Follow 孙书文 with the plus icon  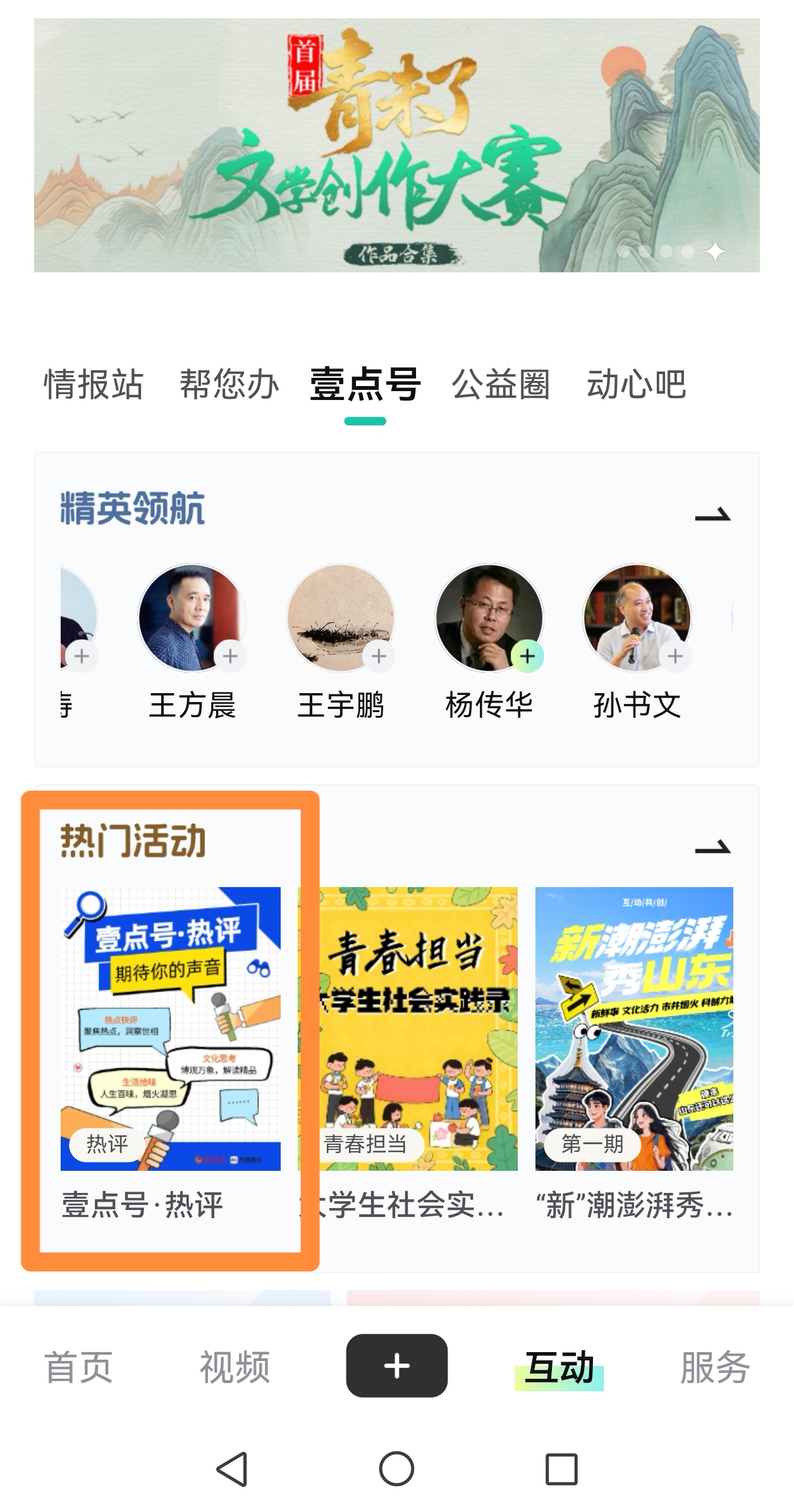tap(675, 656)
